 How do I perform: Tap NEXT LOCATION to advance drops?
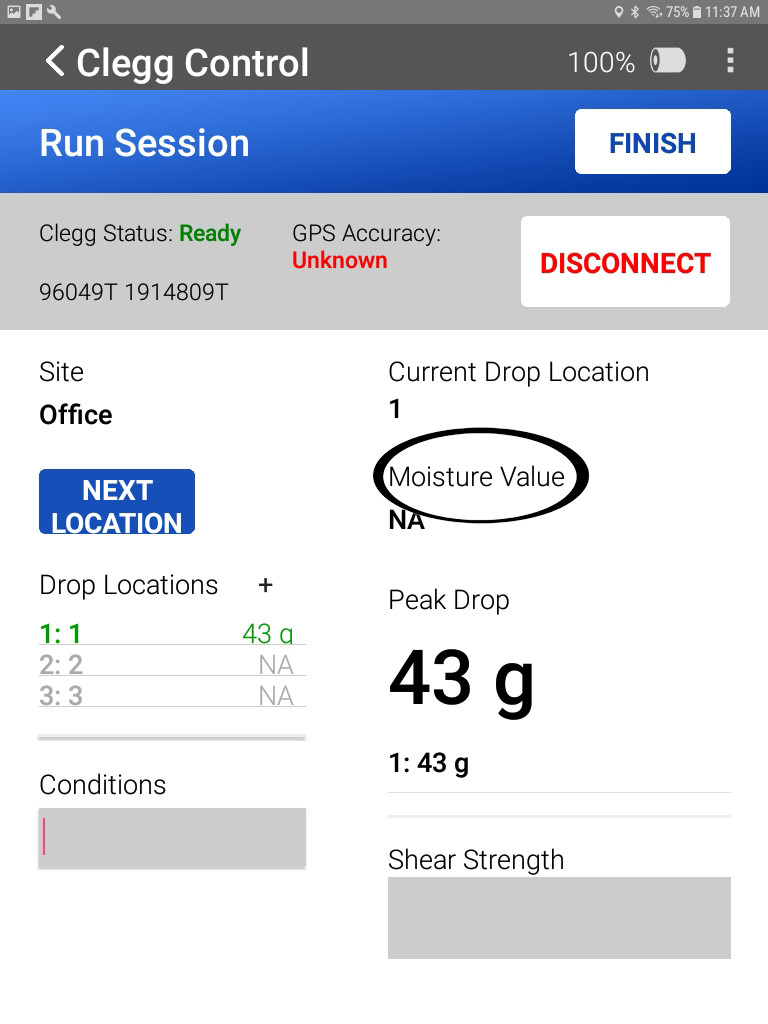[117, 501]
